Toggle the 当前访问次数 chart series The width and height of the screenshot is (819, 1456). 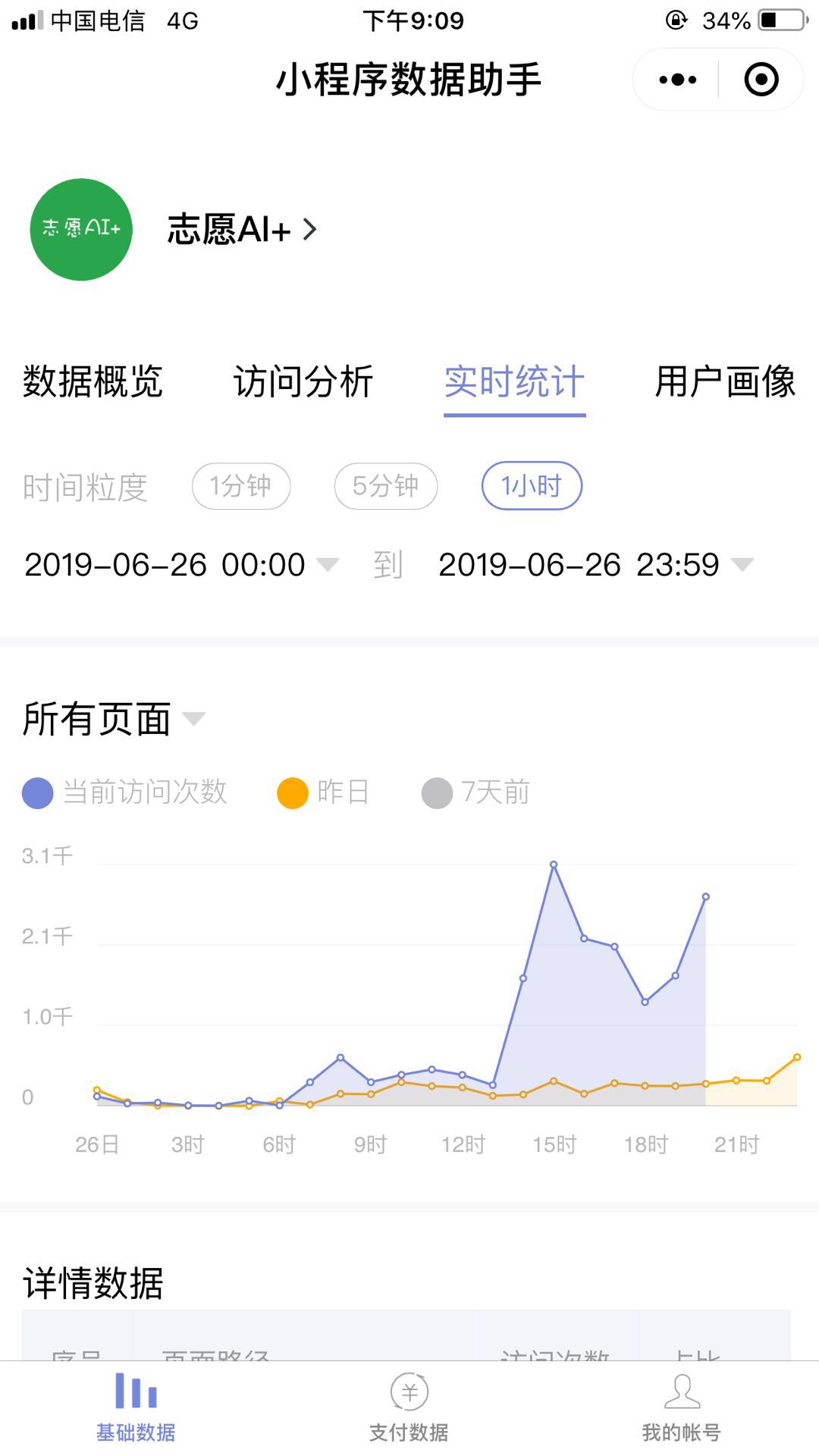125,792
